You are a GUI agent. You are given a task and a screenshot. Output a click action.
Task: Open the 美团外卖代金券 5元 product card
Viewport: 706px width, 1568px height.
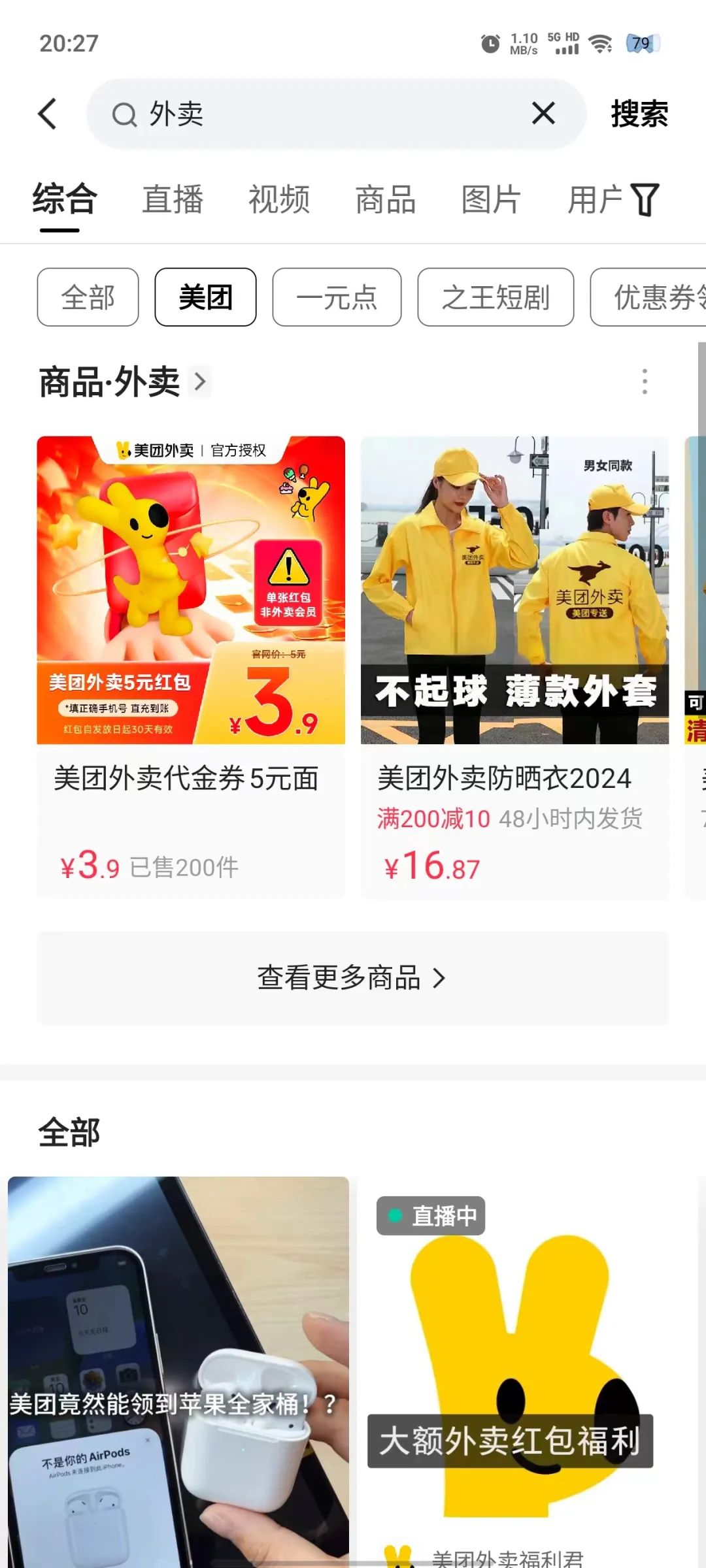coord(191,666)
